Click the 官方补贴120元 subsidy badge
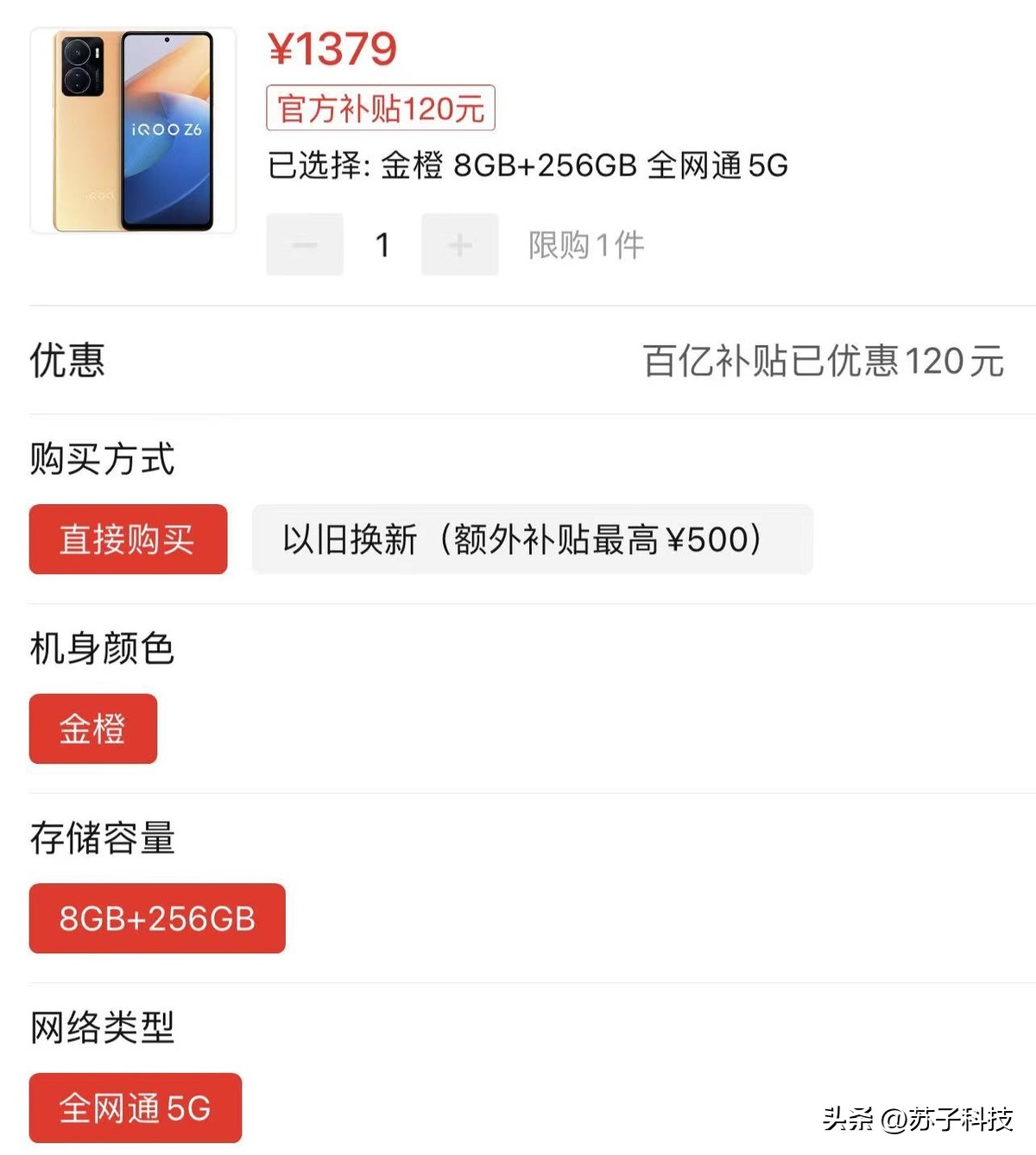The width and height of the screenshot is (1036, 1155). click(380, 106)
